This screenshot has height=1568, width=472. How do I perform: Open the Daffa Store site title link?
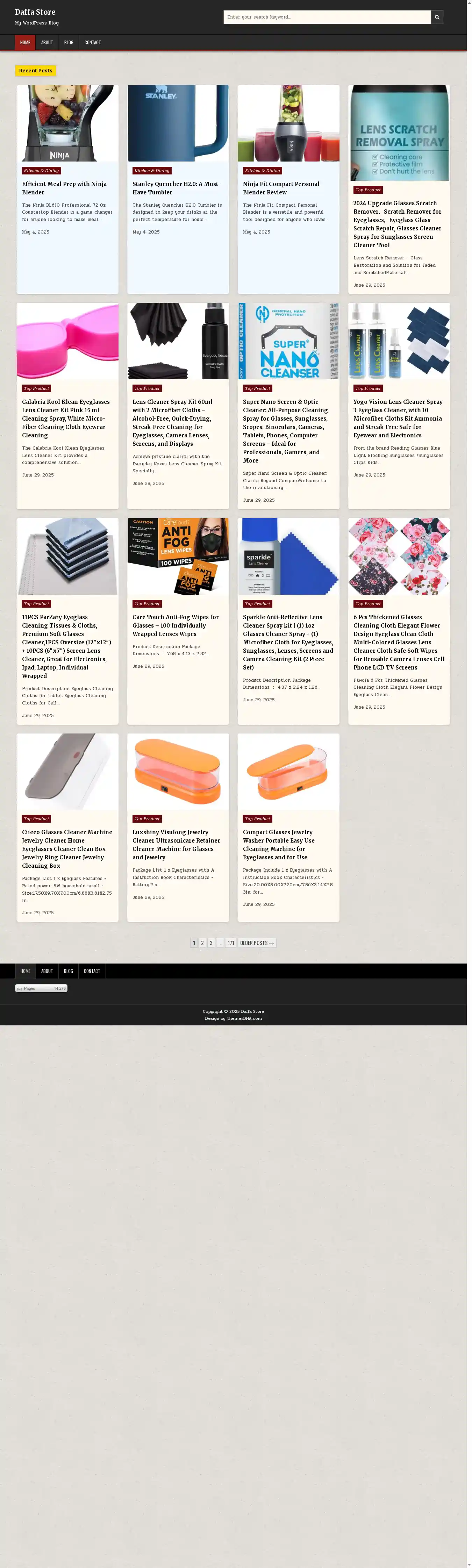pos(35,12)
